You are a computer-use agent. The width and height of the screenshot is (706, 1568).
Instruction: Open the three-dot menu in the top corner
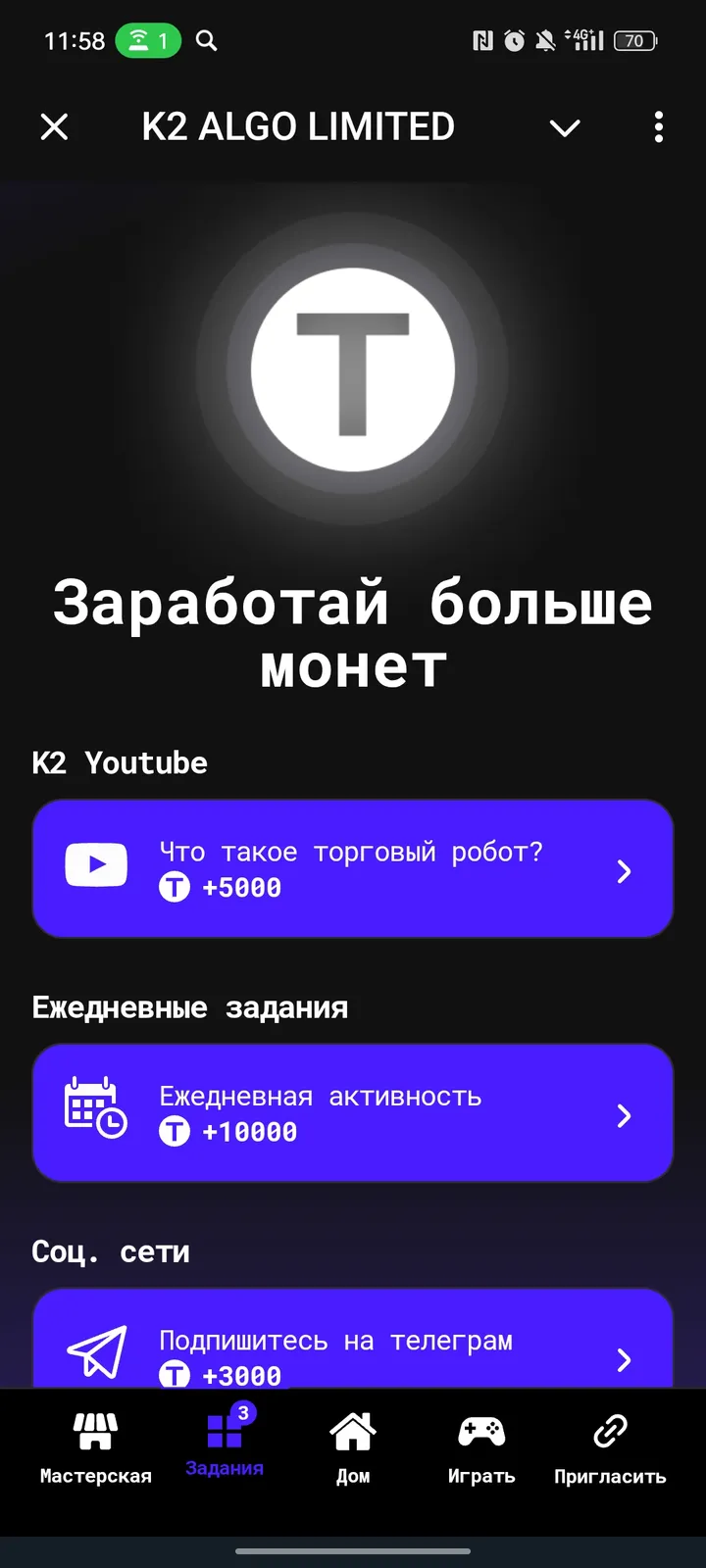click(x=658, y=127)
